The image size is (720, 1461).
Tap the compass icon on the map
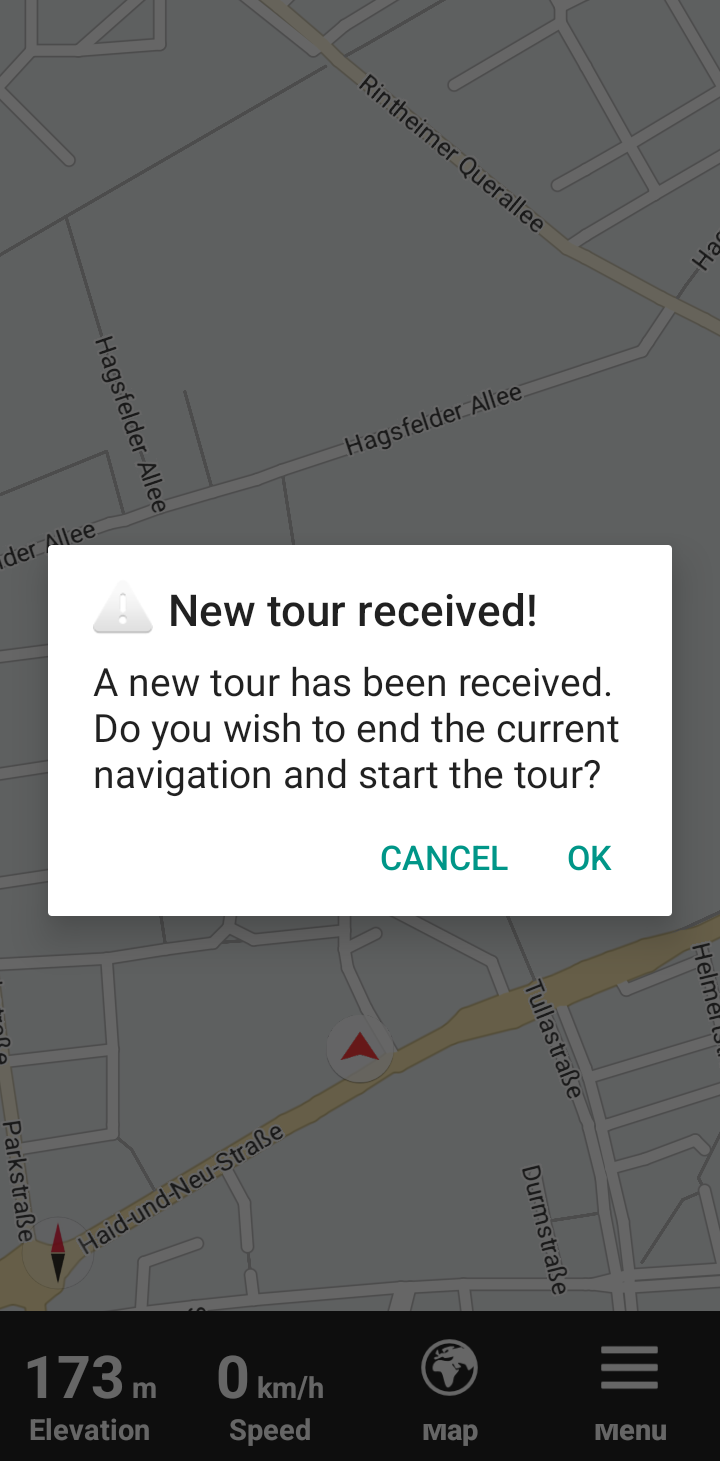point(57,1252)
